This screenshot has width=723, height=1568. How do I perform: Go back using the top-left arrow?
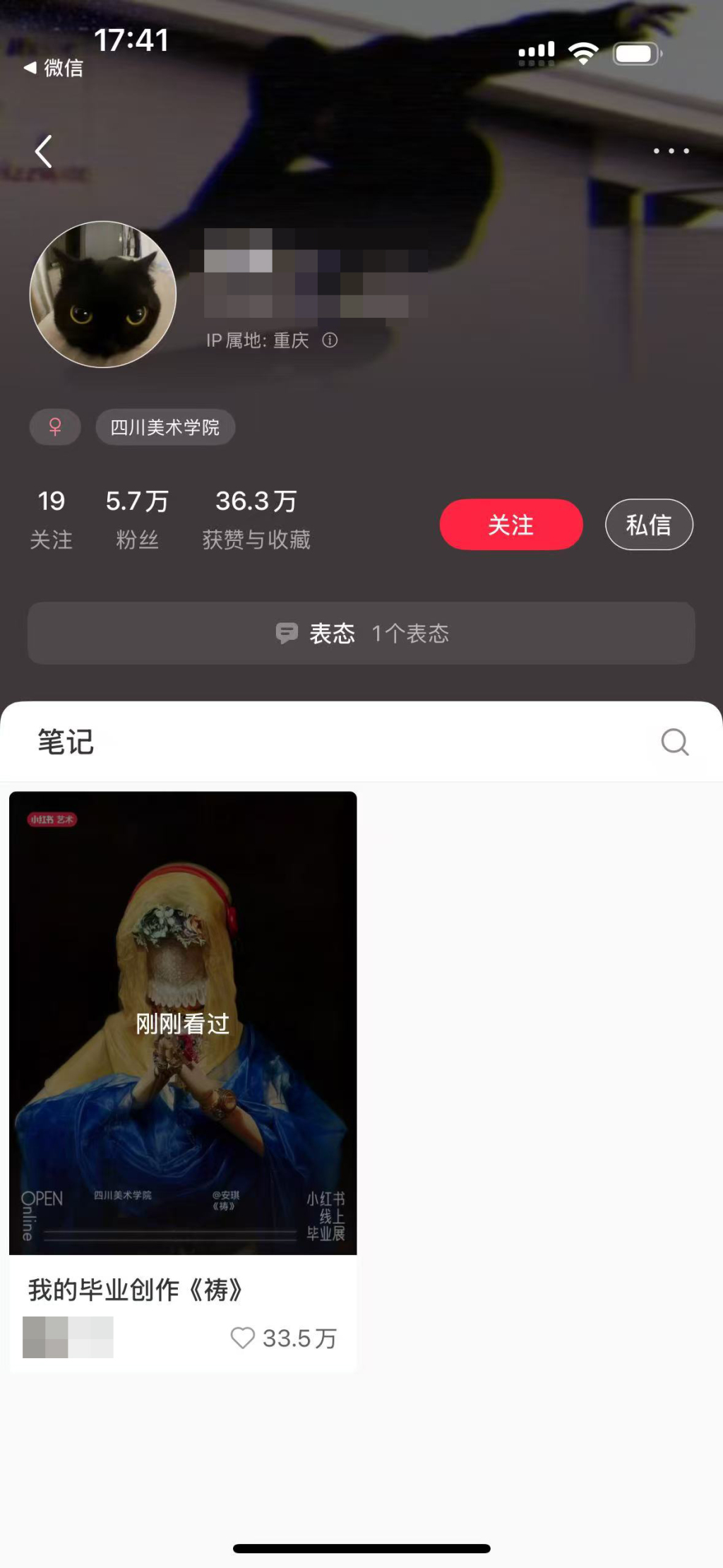[44, 151]
